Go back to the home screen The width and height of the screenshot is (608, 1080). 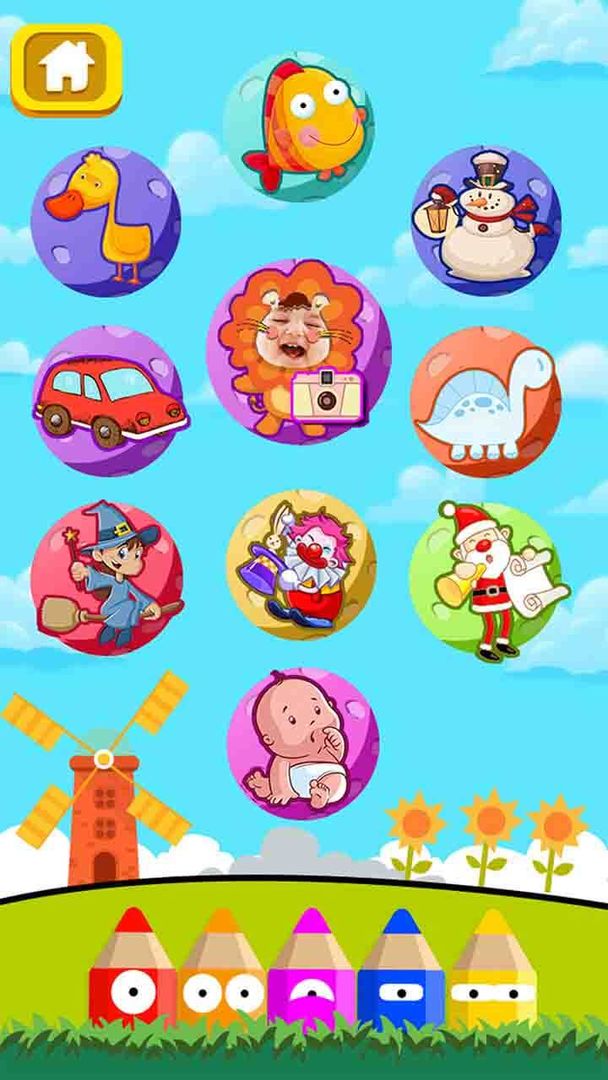point(66,67)
